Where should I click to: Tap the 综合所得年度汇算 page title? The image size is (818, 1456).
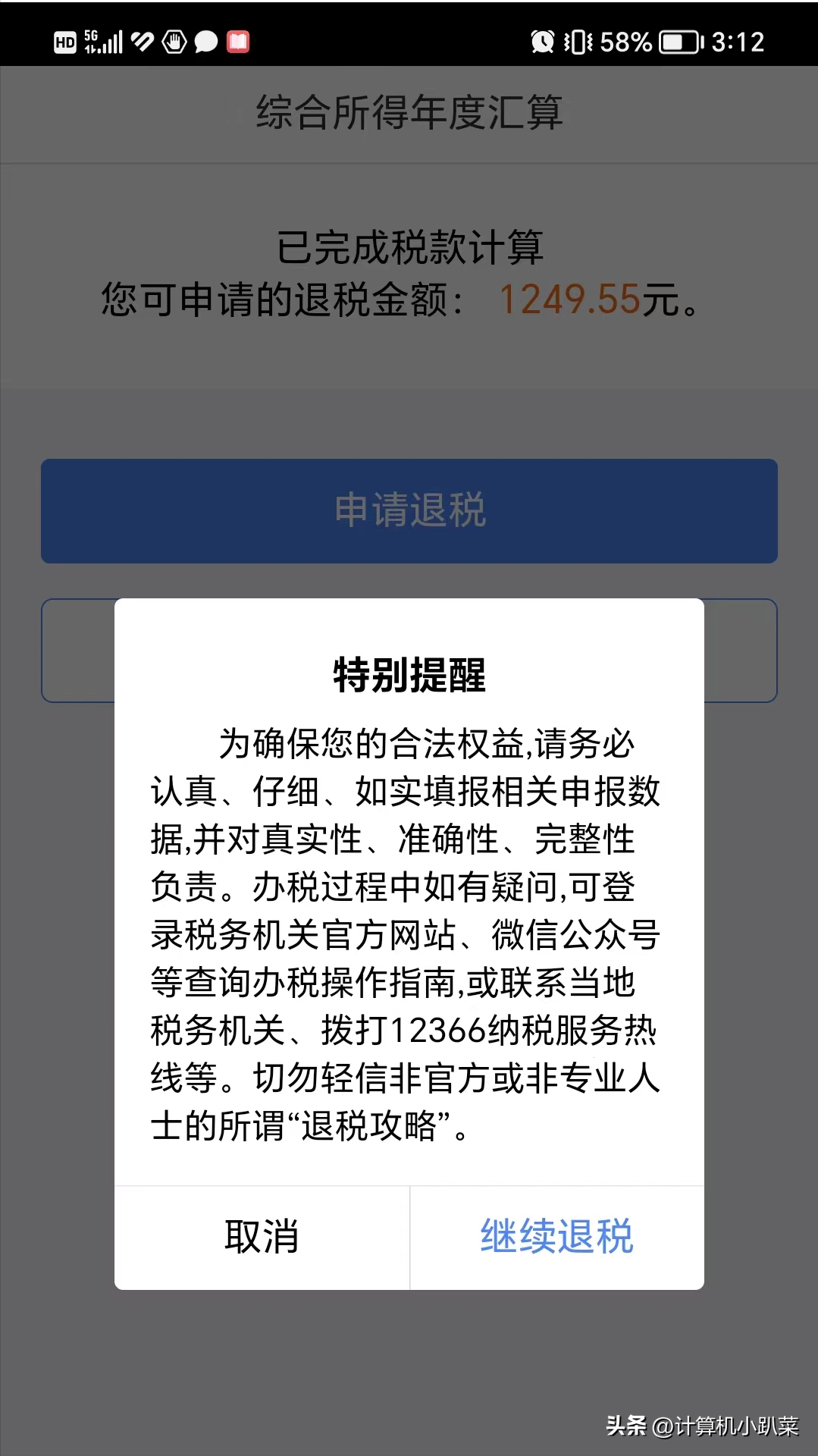(409, 112)
